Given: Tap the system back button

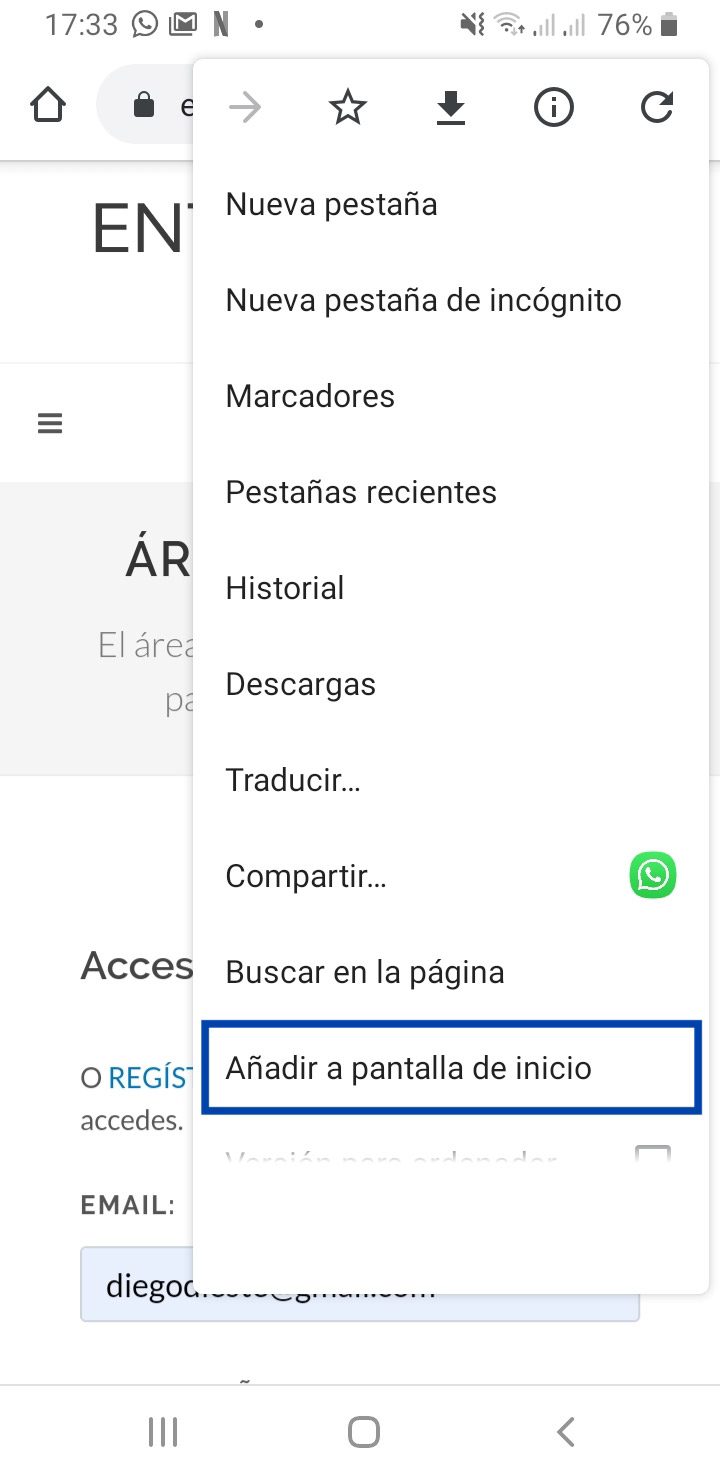Looking at the screenshot, I should (x=566, y=1432).
